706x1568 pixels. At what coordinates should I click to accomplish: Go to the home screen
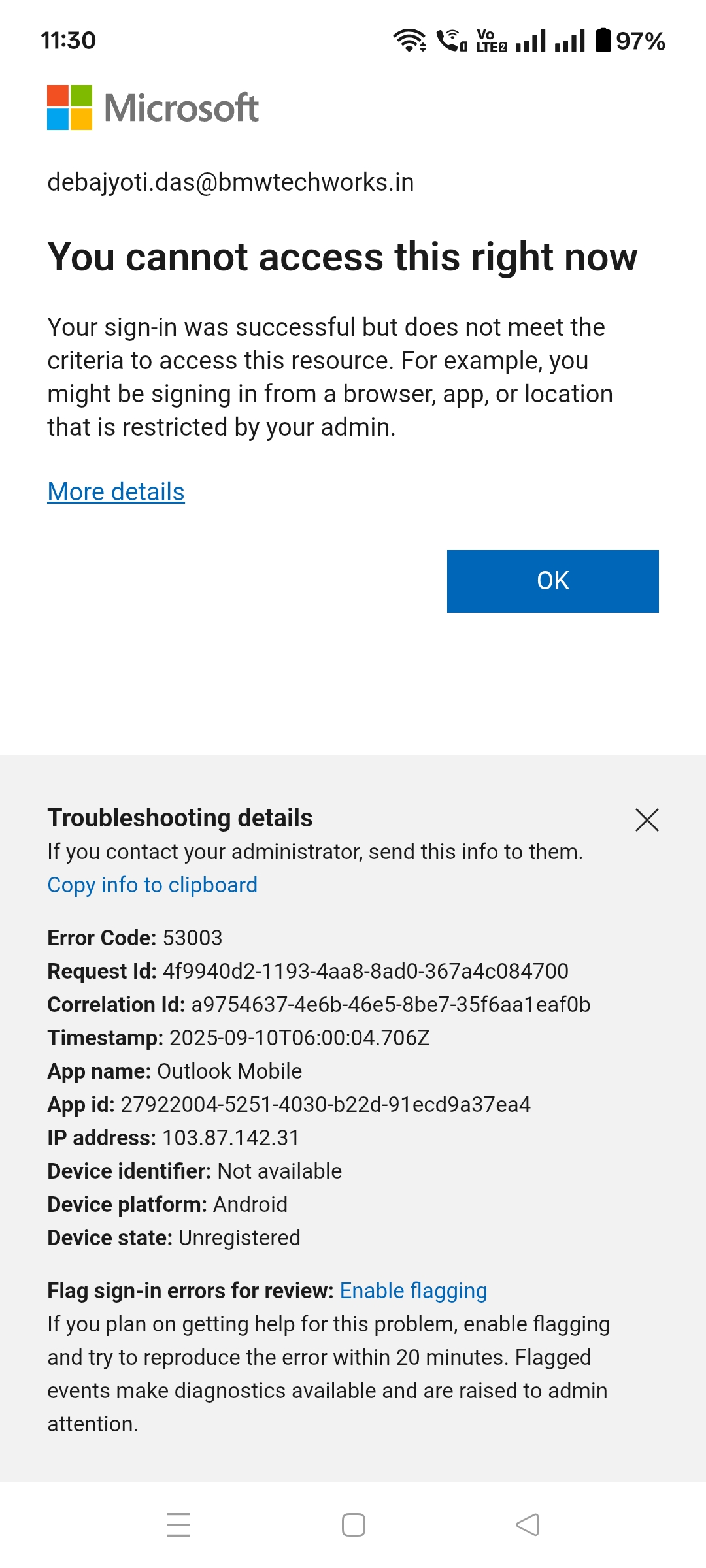click(353, 1525)
